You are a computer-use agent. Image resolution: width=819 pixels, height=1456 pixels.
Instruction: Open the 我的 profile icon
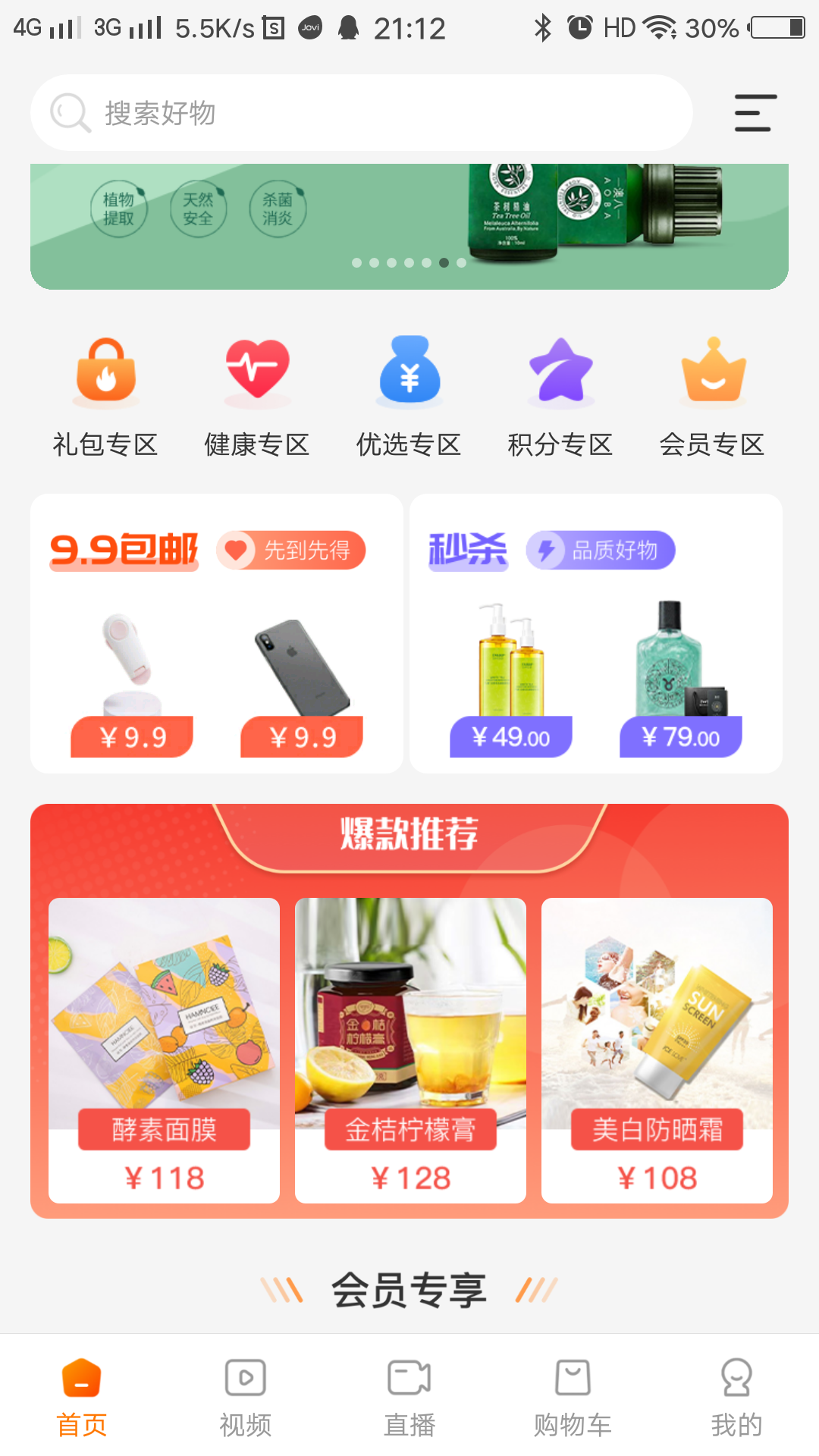(x=737, y=1380)
